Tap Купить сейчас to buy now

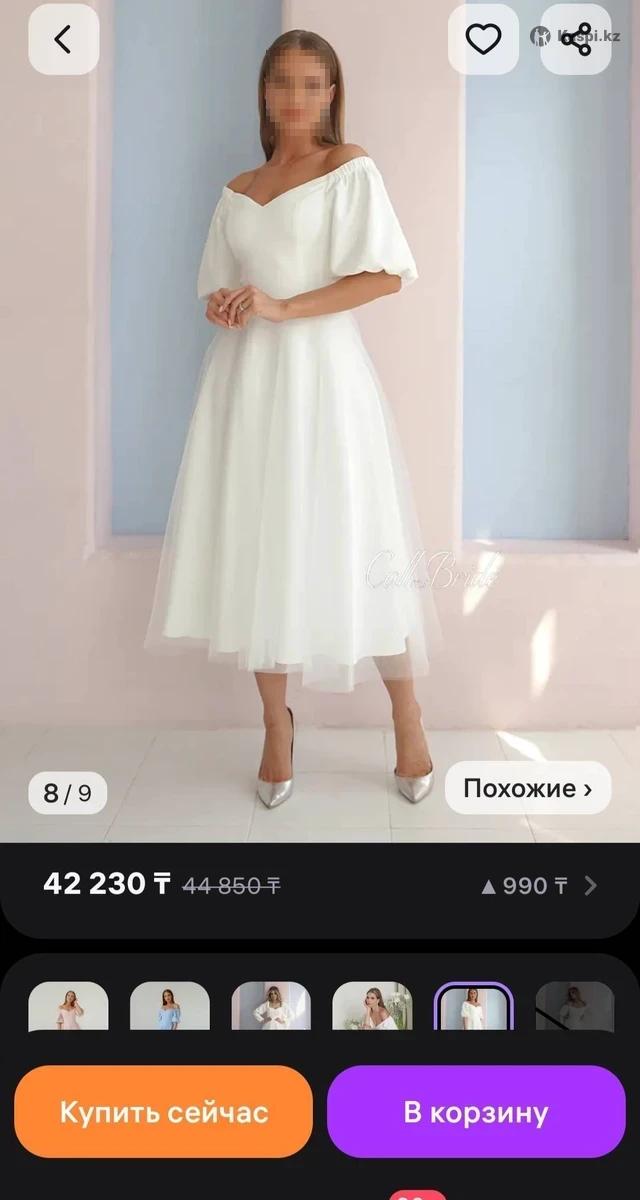pyautogui.click(x=163, y=1112)
